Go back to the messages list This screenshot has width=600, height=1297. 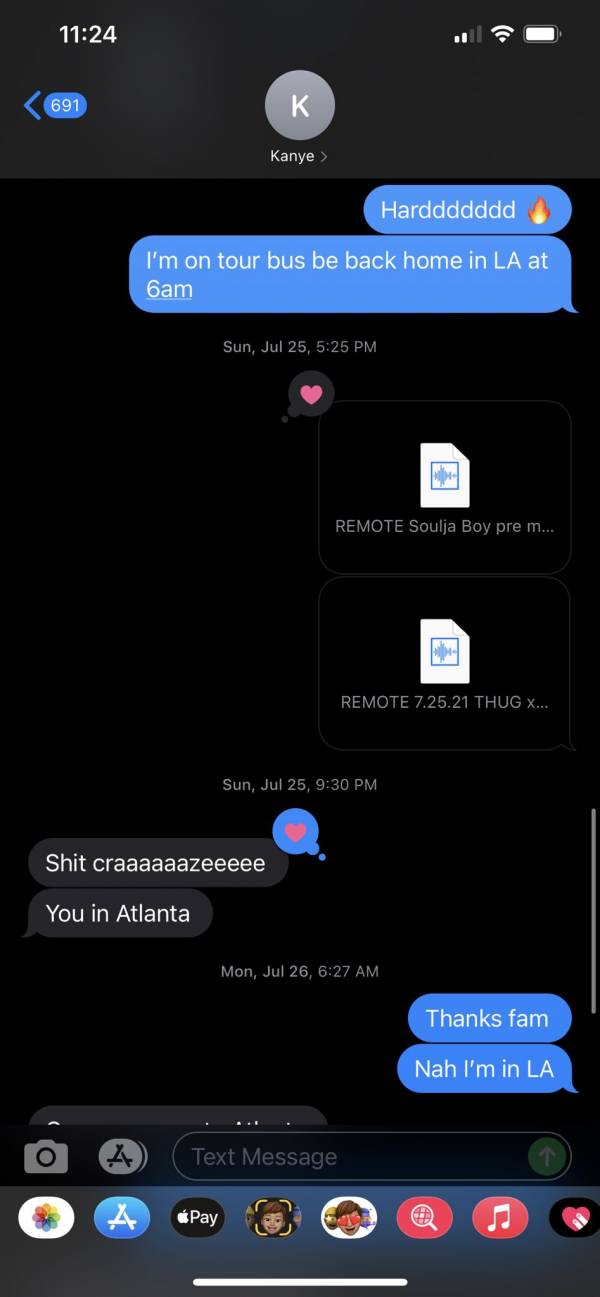54,105
